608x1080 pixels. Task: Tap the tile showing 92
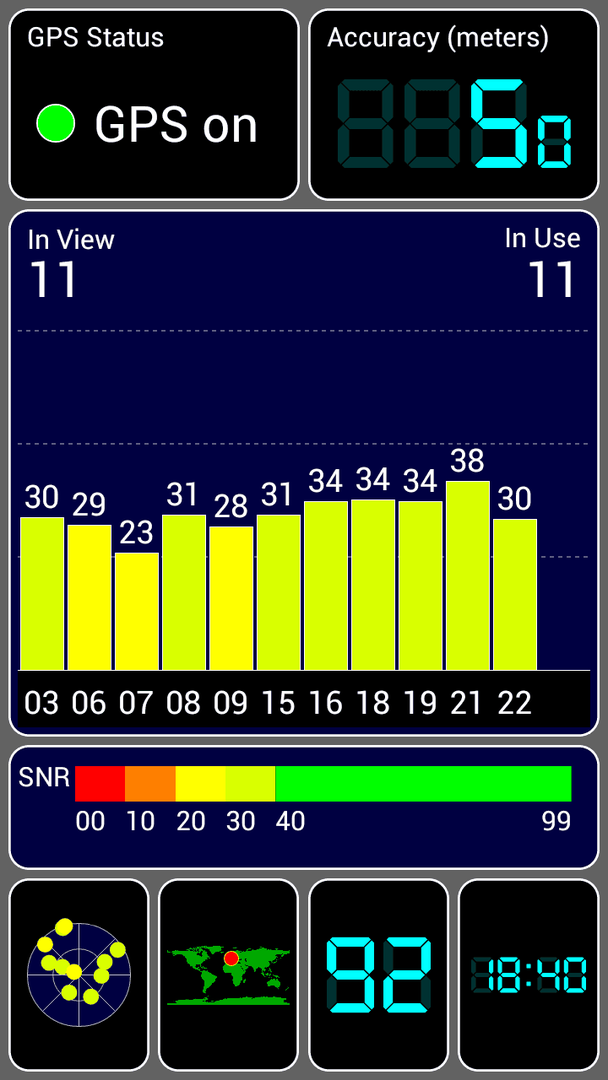pos(379,974)
